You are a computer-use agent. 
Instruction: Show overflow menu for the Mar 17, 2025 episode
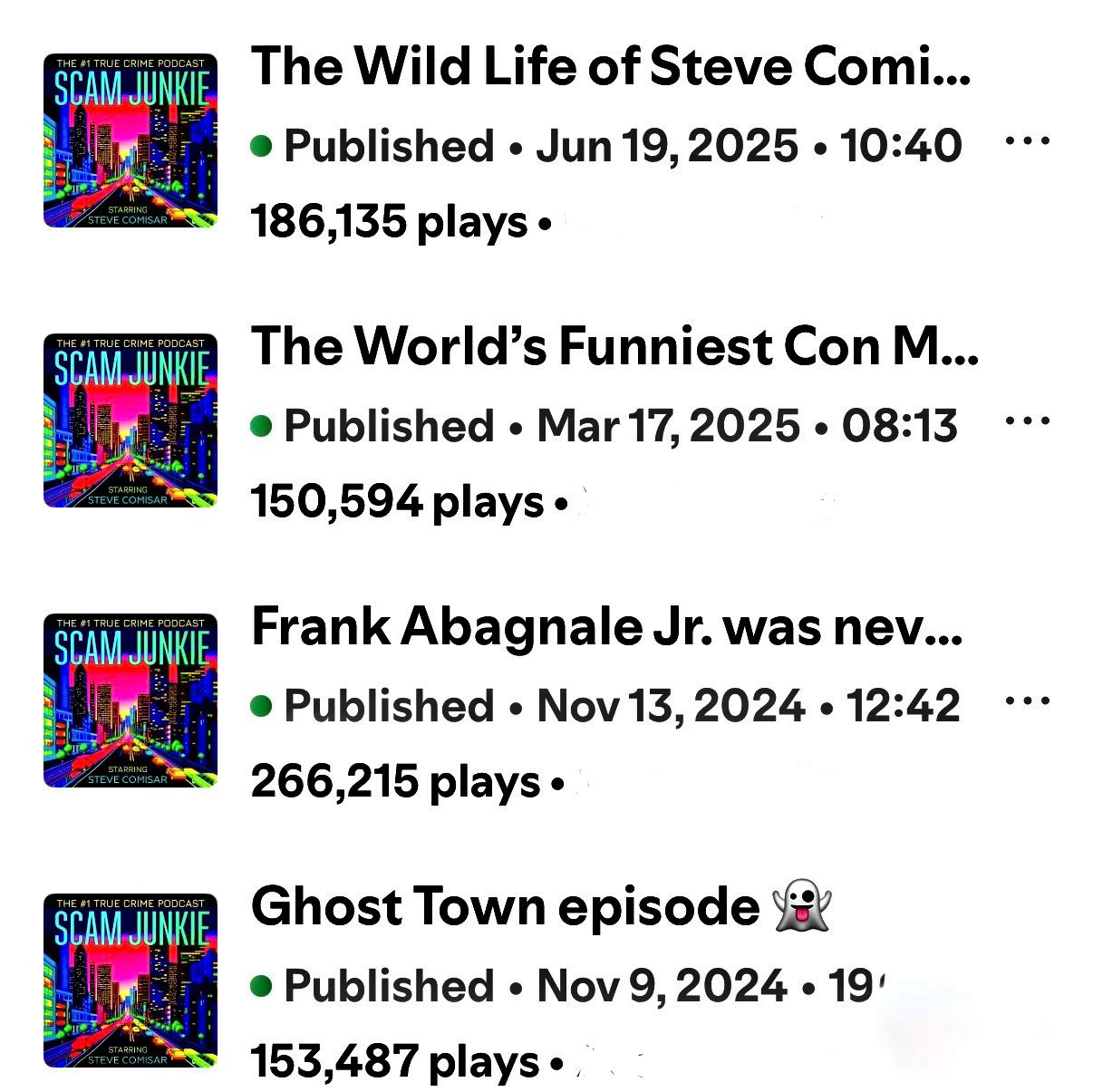[x=1028, y=421]
